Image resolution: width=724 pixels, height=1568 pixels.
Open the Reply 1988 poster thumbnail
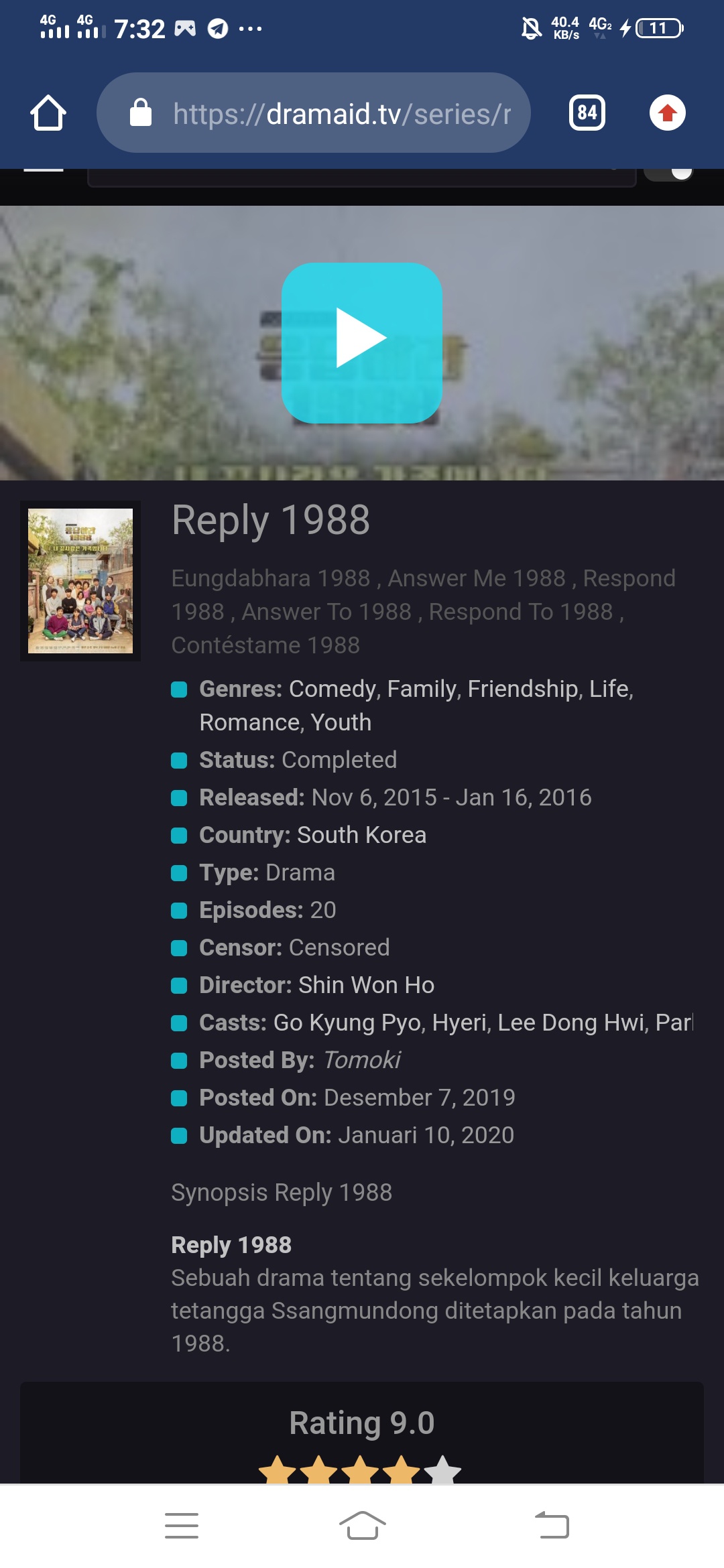point(80,581)
